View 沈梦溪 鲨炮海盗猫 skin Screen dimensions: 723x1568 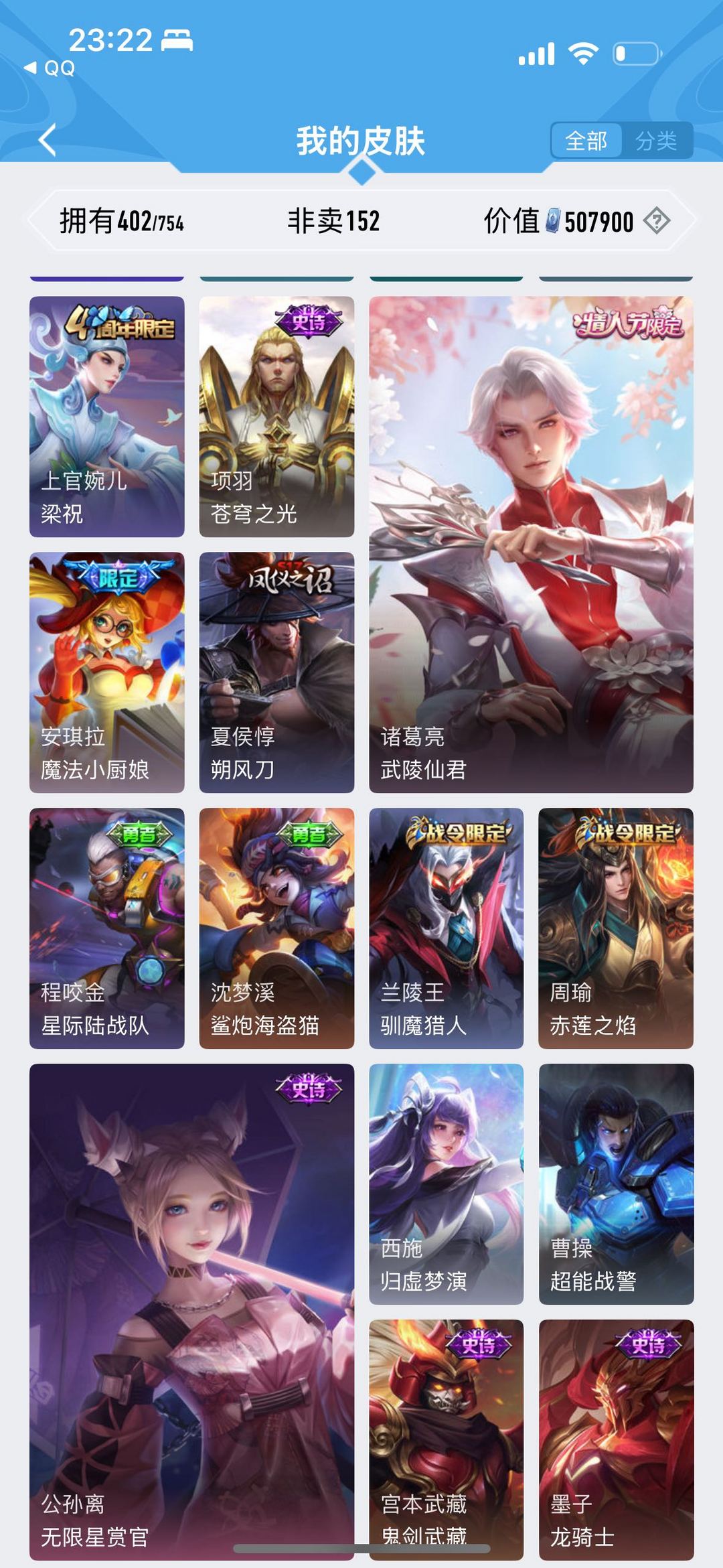pyautogui.click(x=276, y=928)
